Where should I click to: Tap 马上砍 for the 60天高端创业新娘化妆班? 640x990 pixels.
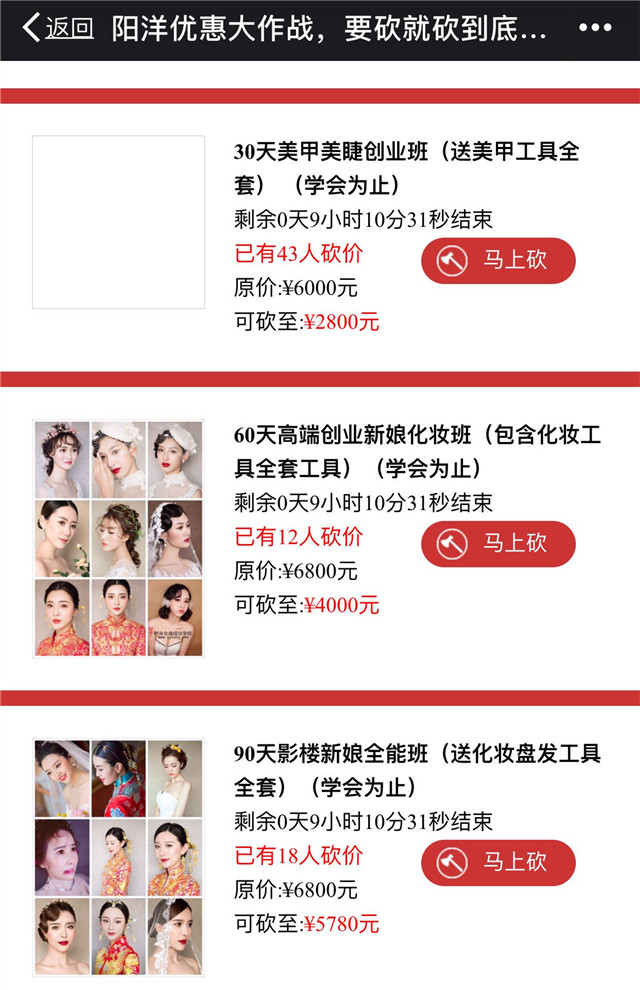click(x=498, y=544)
